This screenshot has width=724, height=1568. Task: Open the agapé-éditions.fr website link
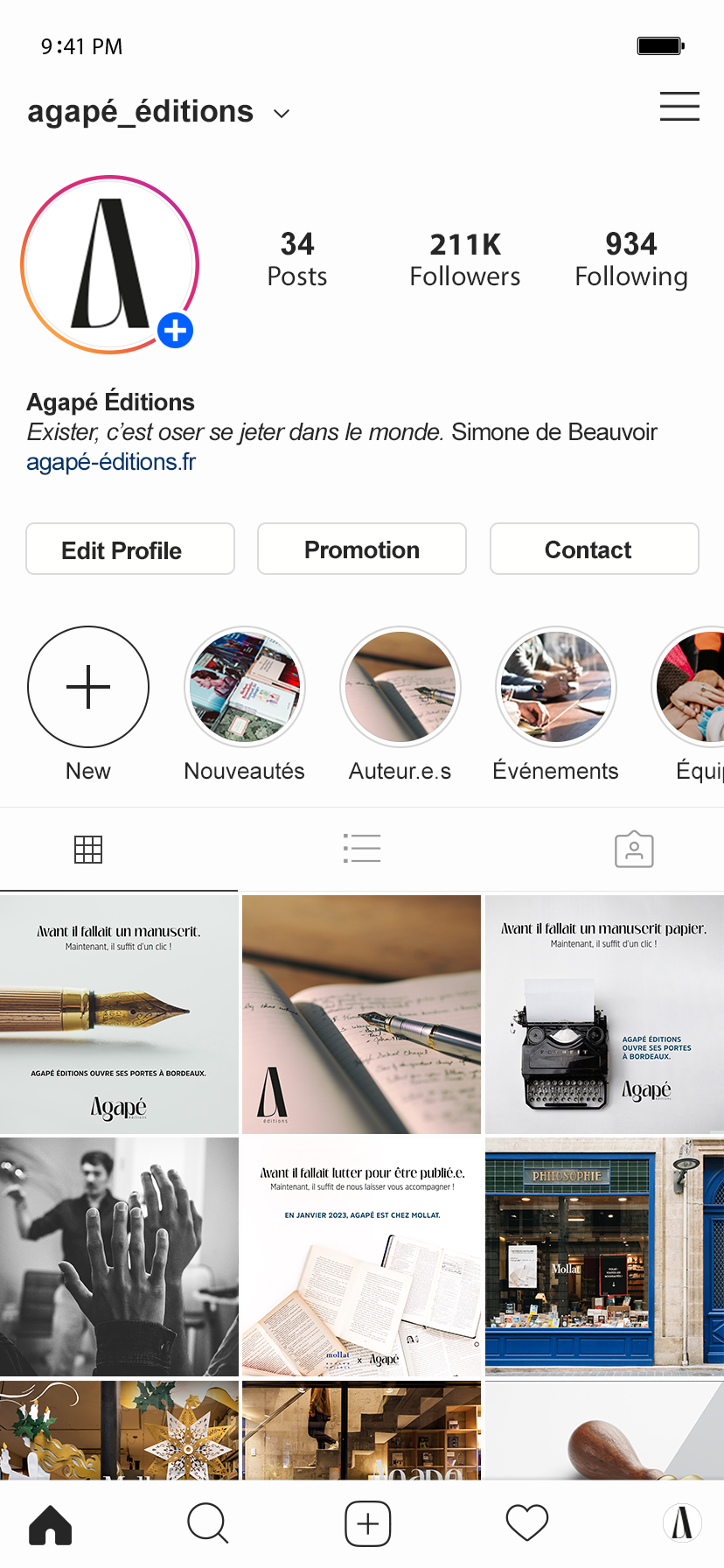pos(111,461)
